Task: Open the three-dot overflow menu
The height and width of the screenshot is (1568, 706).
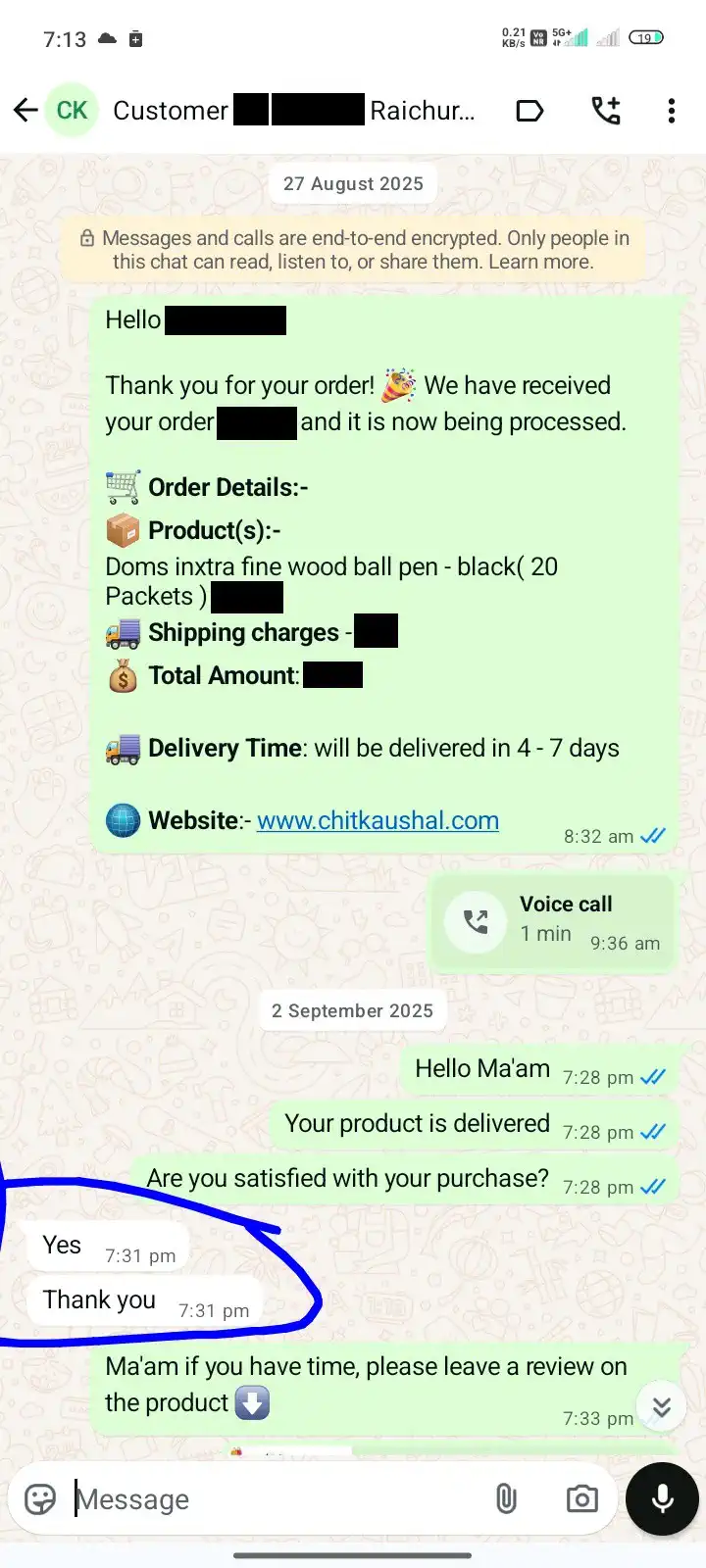Action: 672,111
